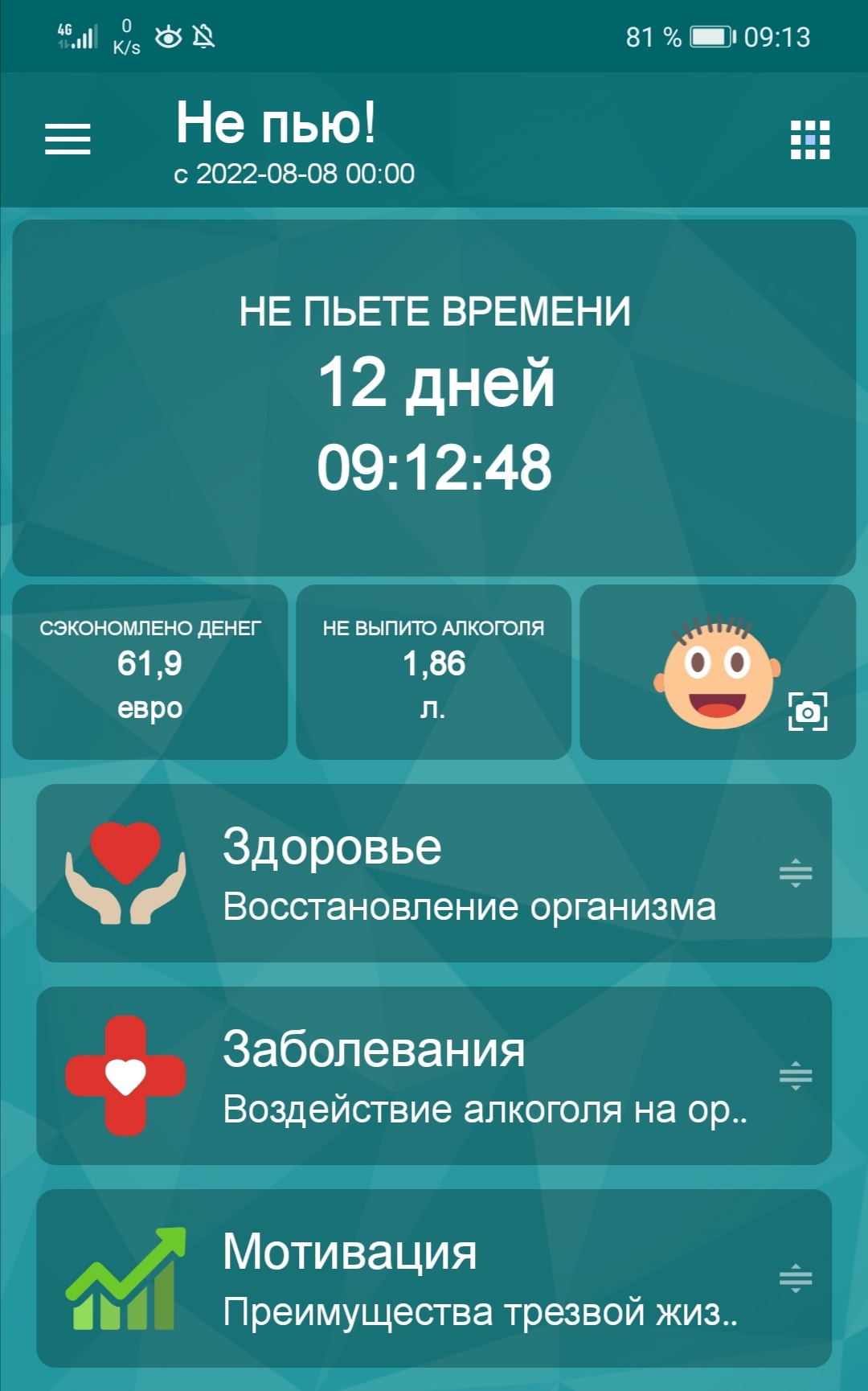Open the «Здоровье» section
Screen dimensions: 868x1391
click(x=434, y=873)
